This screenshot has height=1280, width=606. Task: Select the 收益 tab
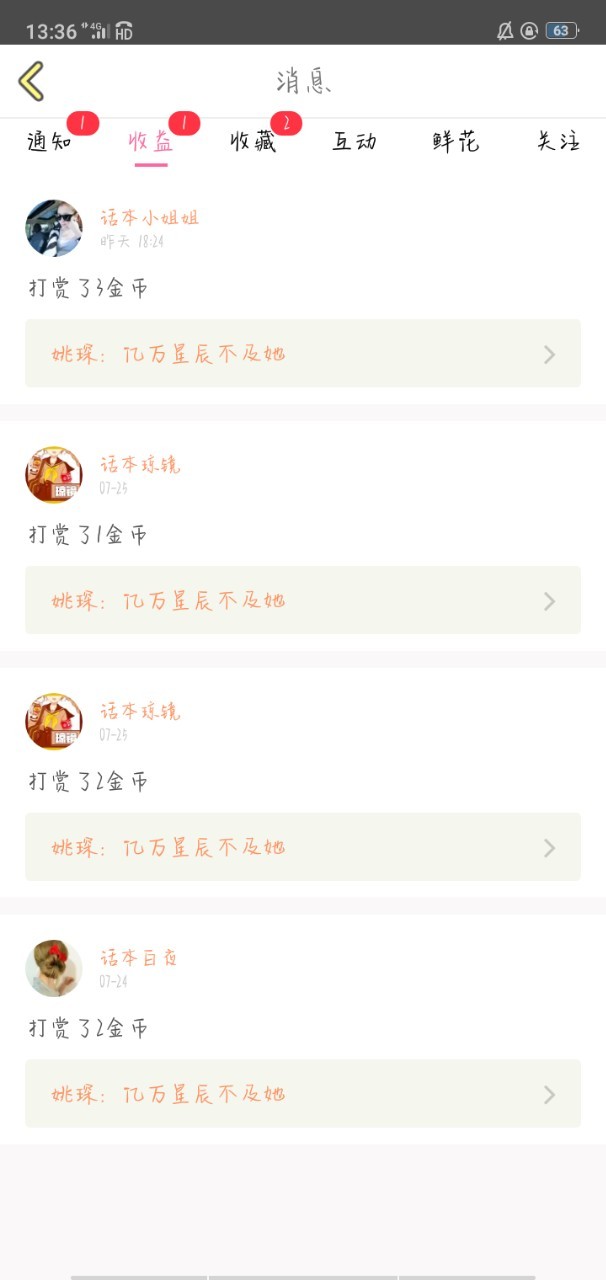click(x=151, y=142)
